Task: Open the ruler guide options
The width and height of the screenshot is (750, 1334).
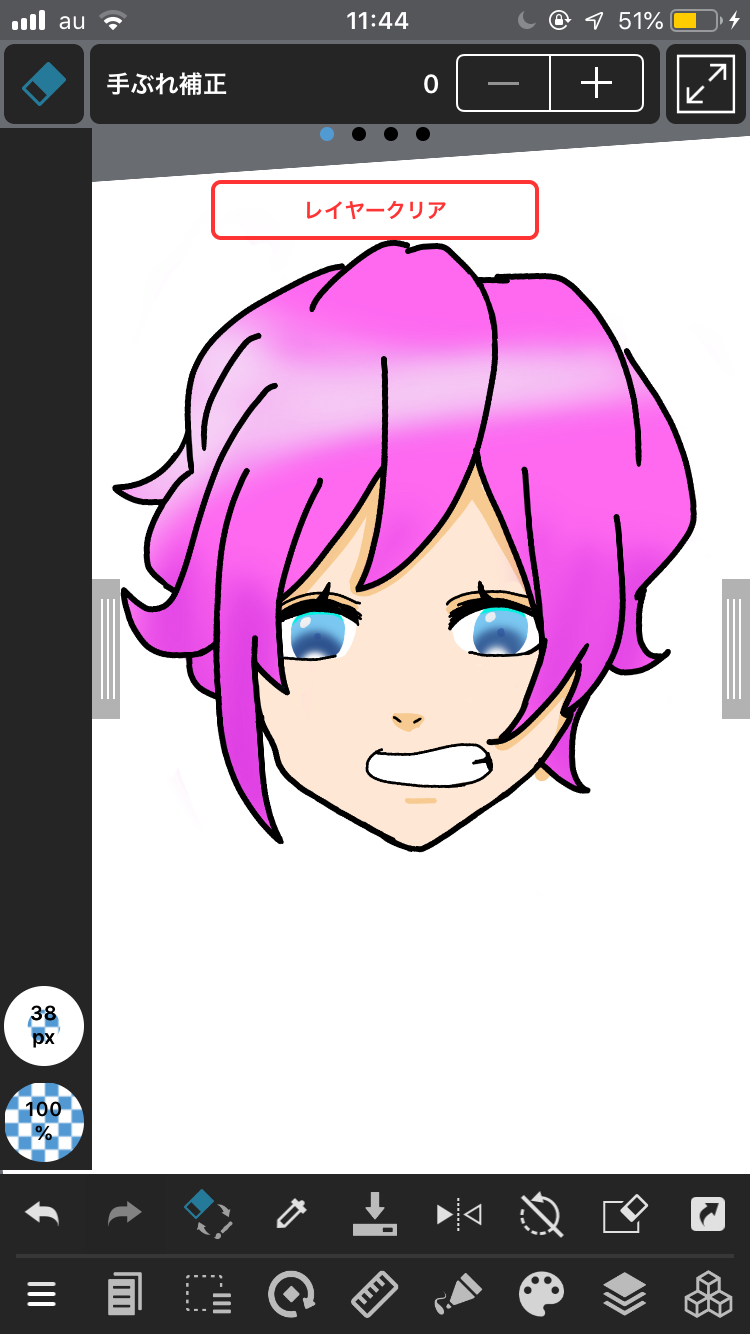Action: pyautogui.click(x=375, y=1297)
